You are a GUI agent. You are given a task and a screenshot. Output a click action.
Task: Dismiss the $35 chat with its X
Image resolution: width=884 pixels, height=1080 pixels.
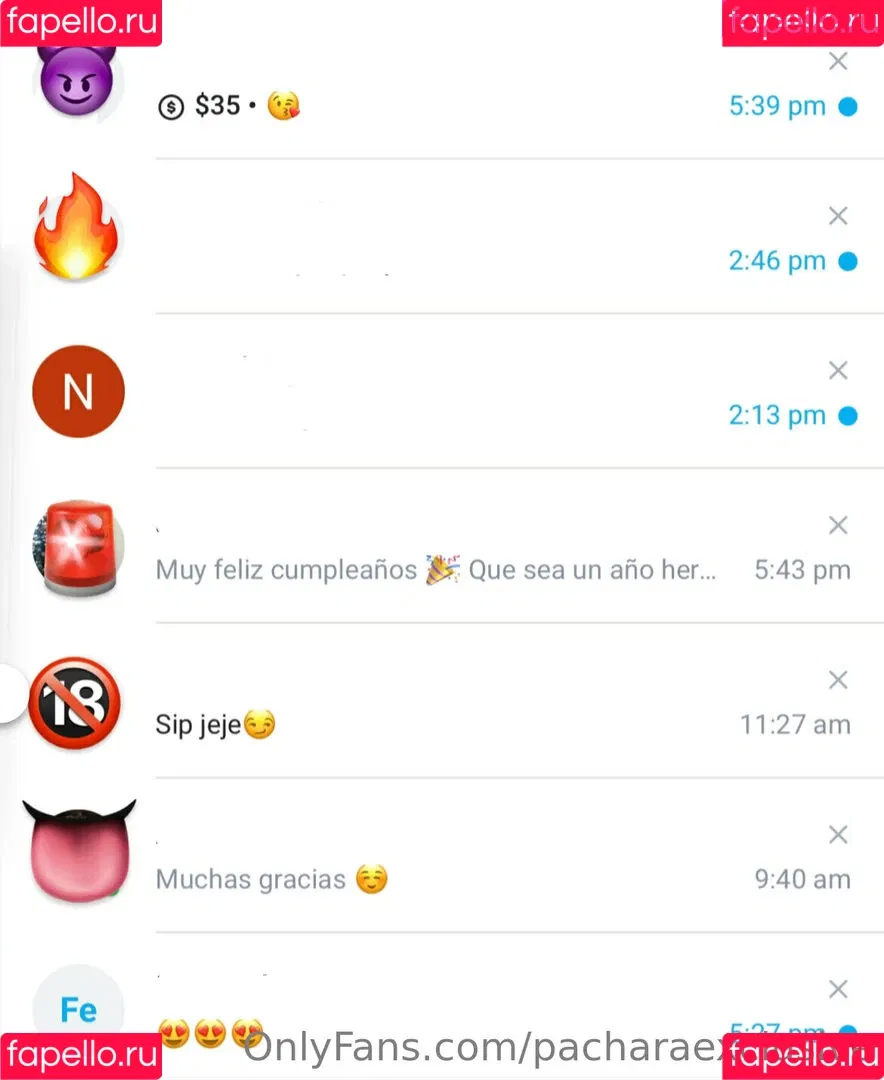click(x=838, y=62)
